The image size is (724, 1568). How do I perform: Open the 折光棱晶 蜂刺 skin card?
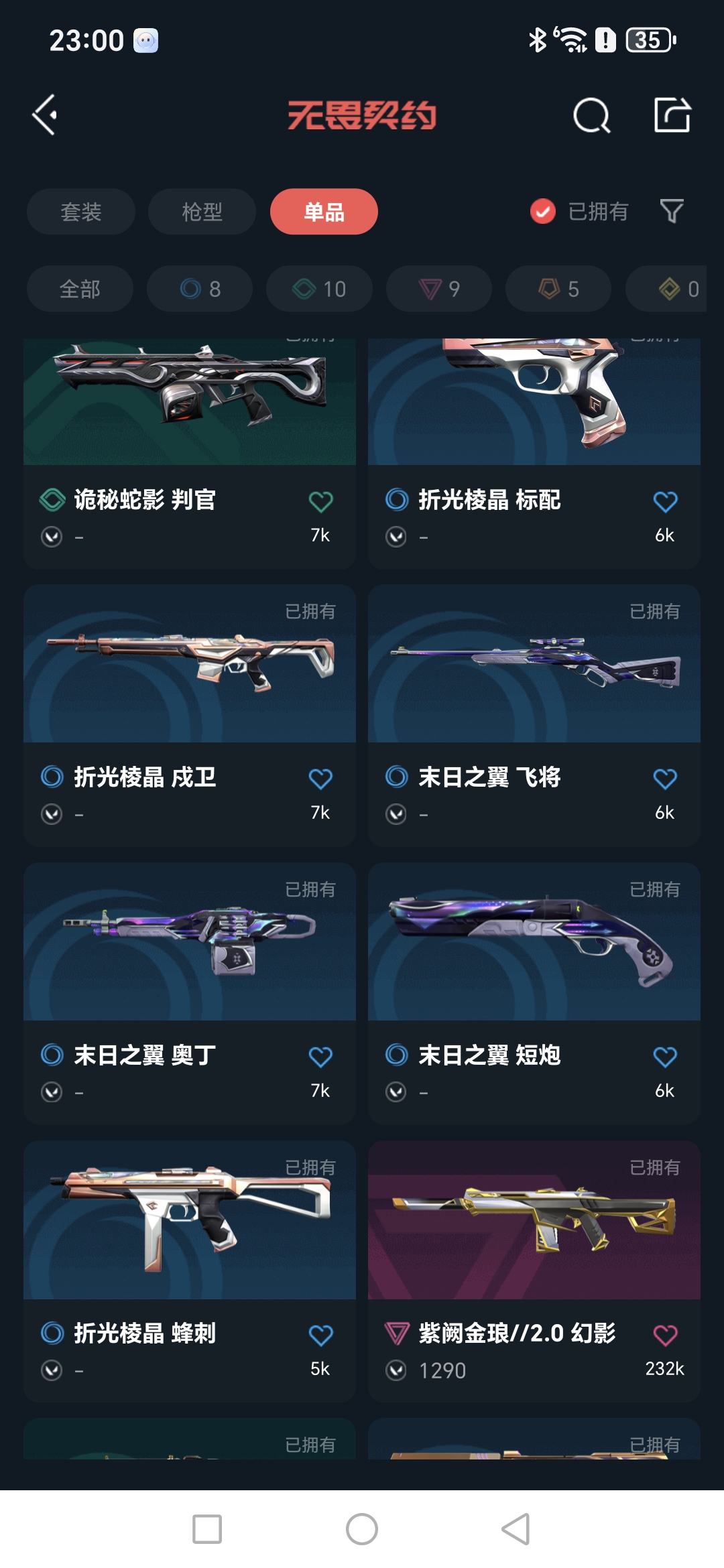click(x=190, y=1272)
